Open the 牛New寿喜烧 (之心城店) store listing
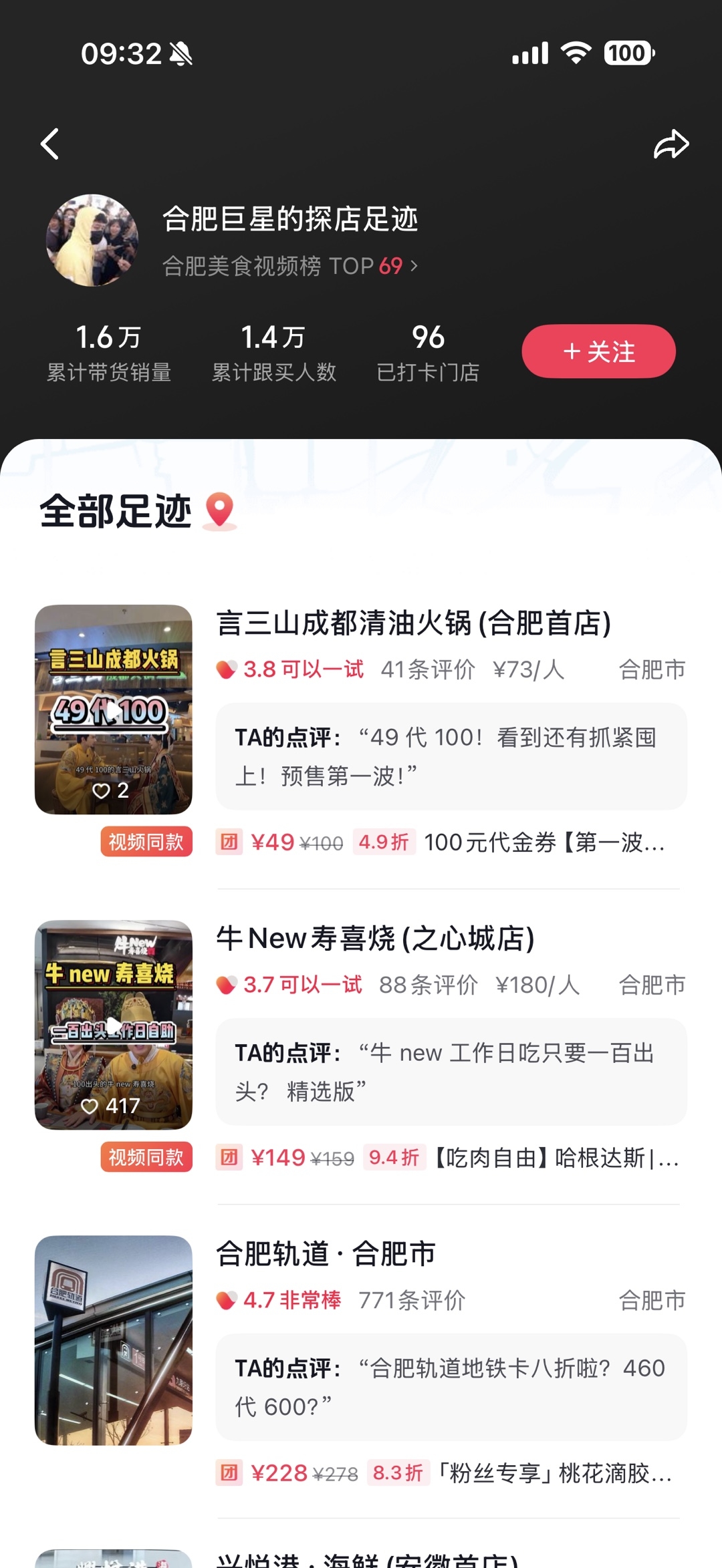Screen dimensions: 722x1568 [x=375, y=938]
